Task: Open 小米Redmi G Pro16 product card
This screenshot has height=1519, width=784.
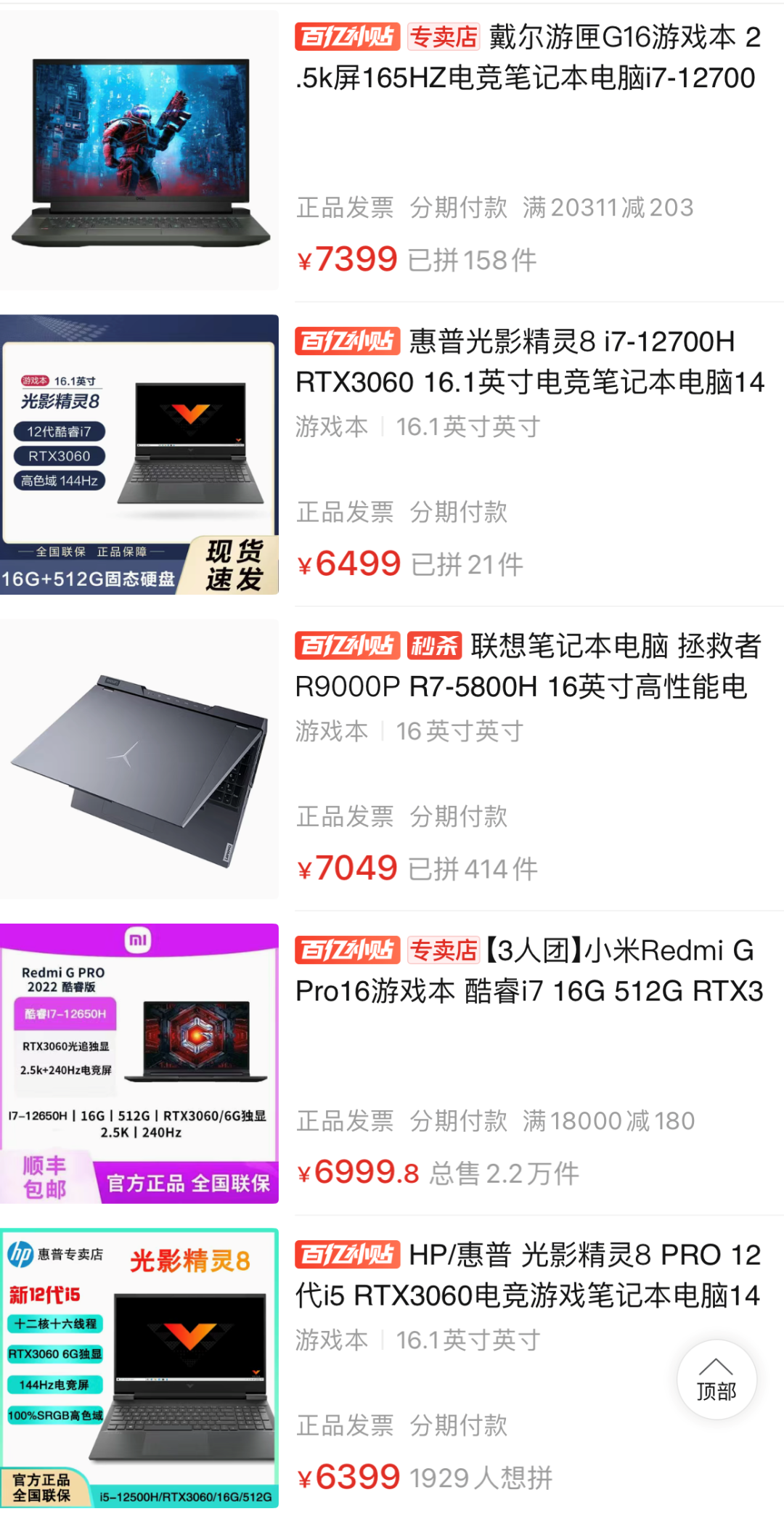Action: tap(528, 971)
